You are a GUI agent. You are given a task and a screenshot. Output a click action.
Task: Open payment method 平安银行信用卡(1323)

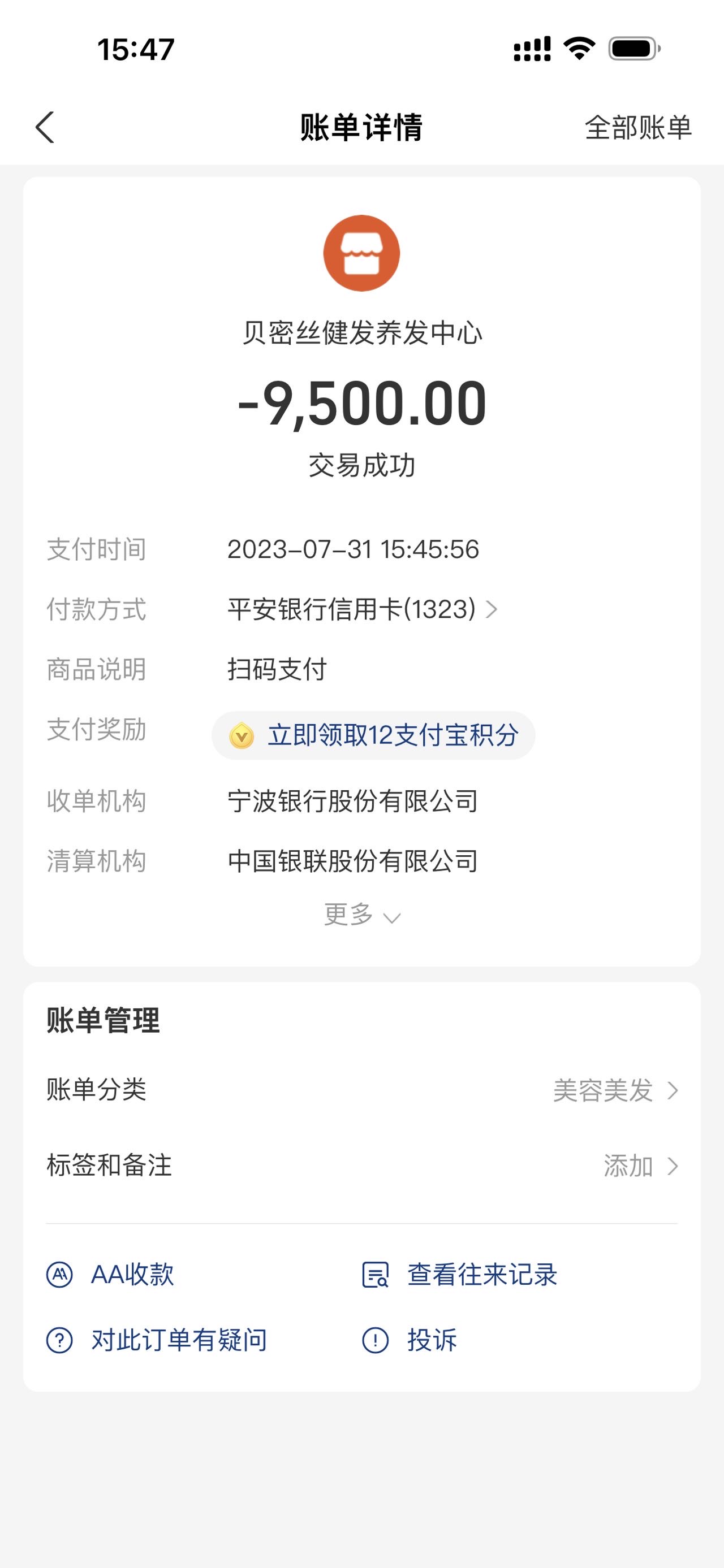coord(363,609)
